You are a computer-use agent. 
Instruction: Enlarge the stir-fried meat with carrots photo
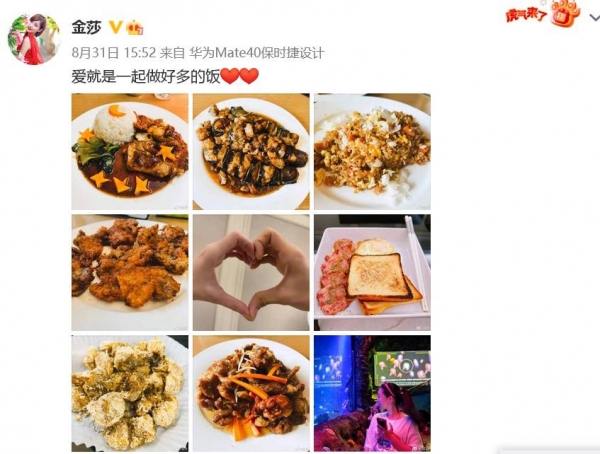click(251, 393)
